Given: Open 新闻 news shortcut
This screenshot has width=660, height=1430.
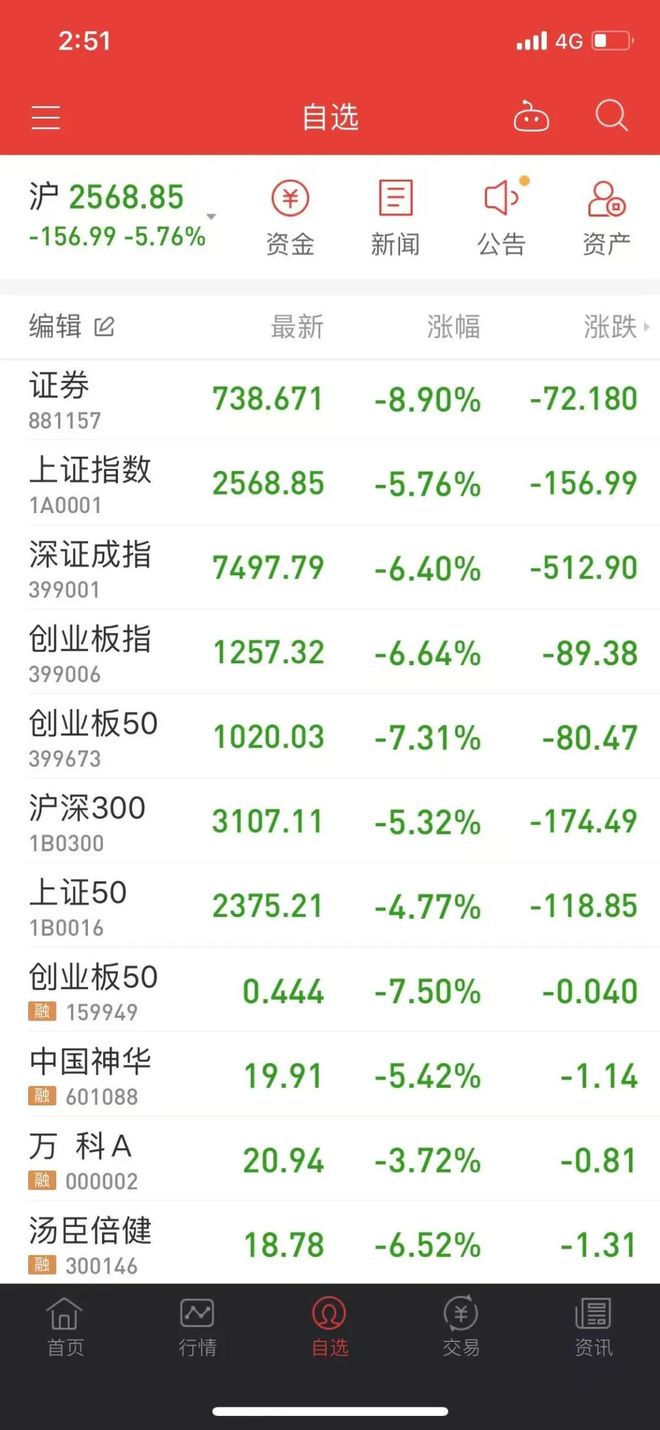Looking at the screenshot, I should [x=395, y=217].
